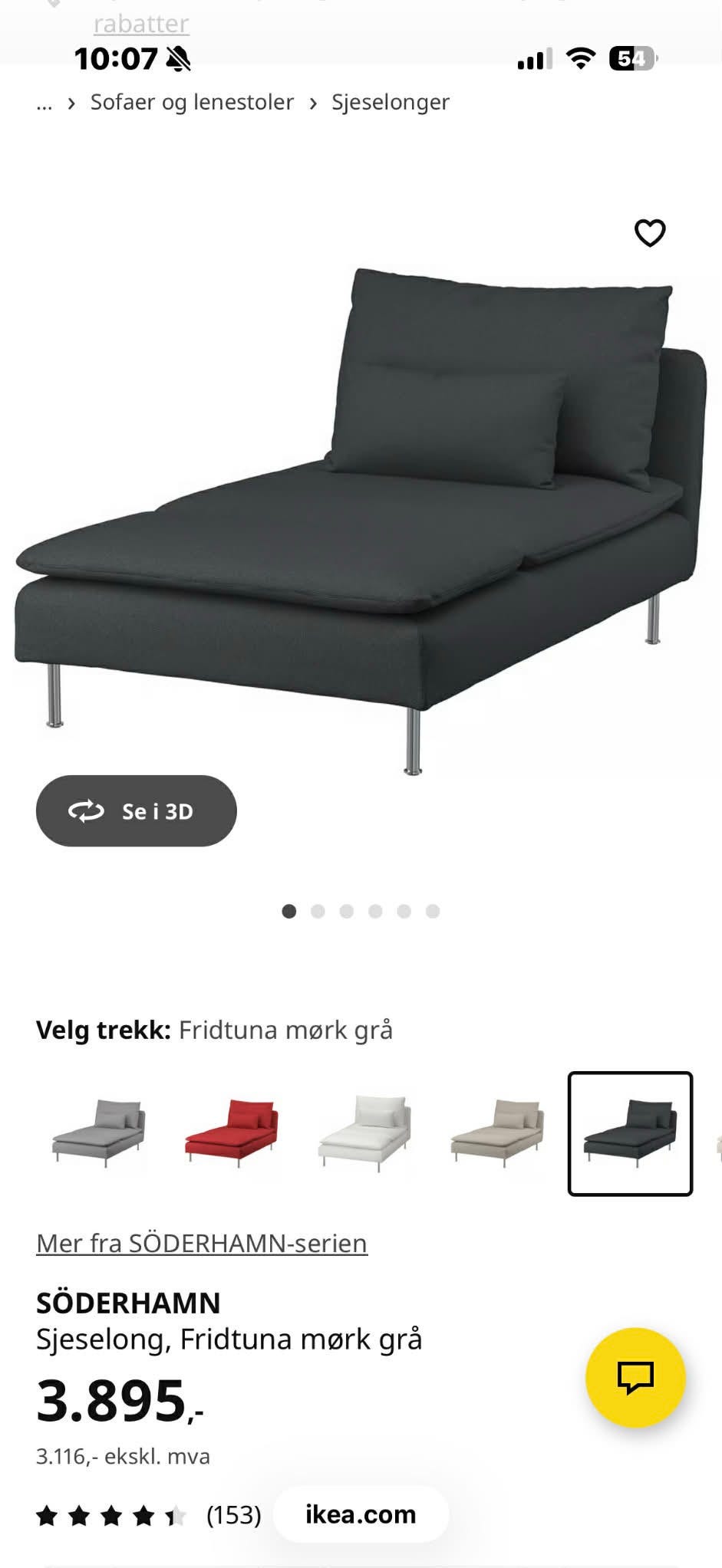This screenshot has width=722, height=1568.
Task: Go to Sjeselonger breadcrumb category
Action: click(x=390, y=102)
